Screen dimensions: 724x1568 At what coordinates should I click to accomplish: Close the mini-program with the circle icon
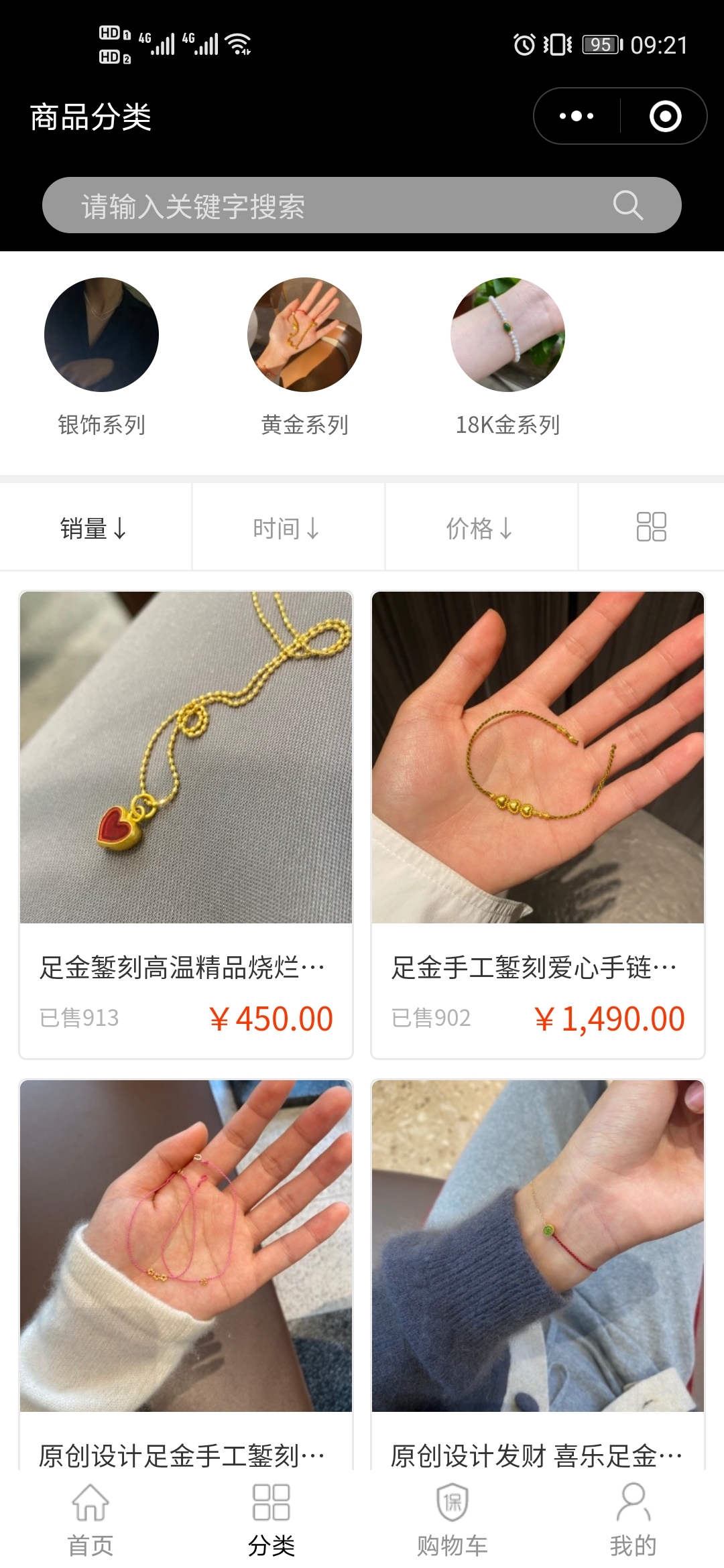665,116
